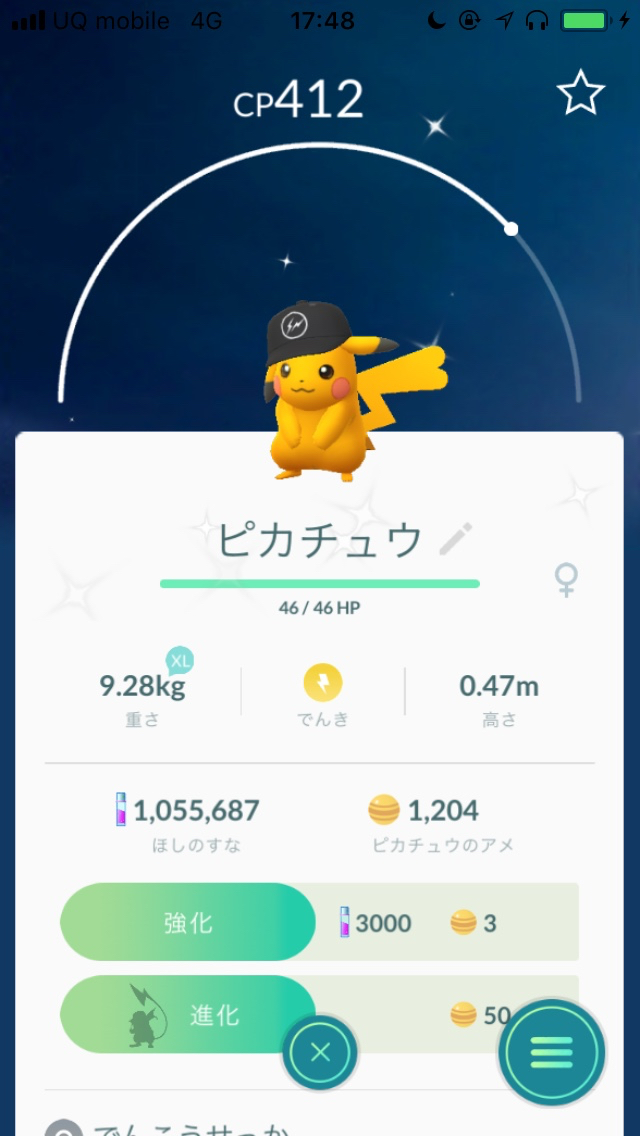This screenshot has width=640, height=1136.
Task: Open the round three-line menu button
Action: 551,1052
